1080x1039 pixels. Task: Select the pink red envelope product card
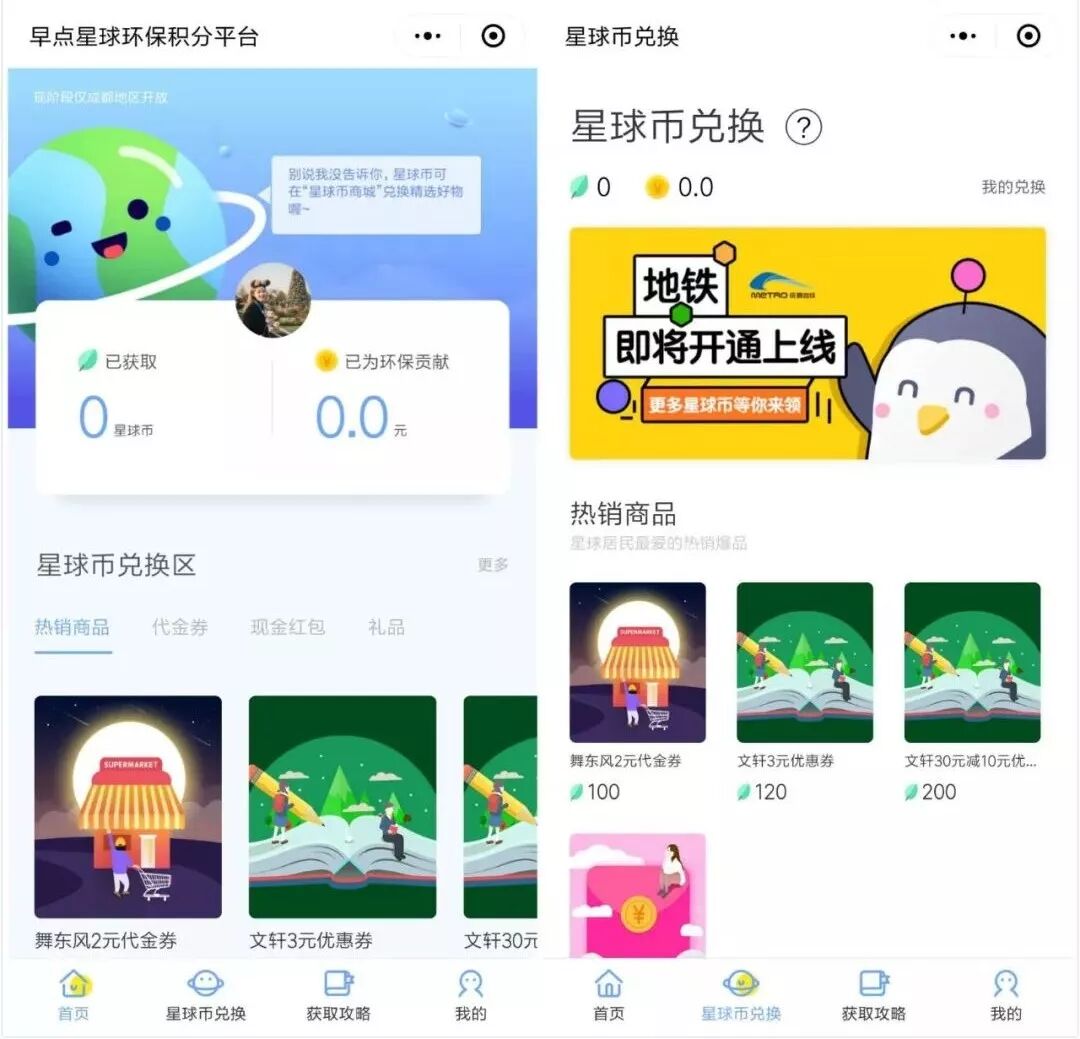click(x=637, y=895)
